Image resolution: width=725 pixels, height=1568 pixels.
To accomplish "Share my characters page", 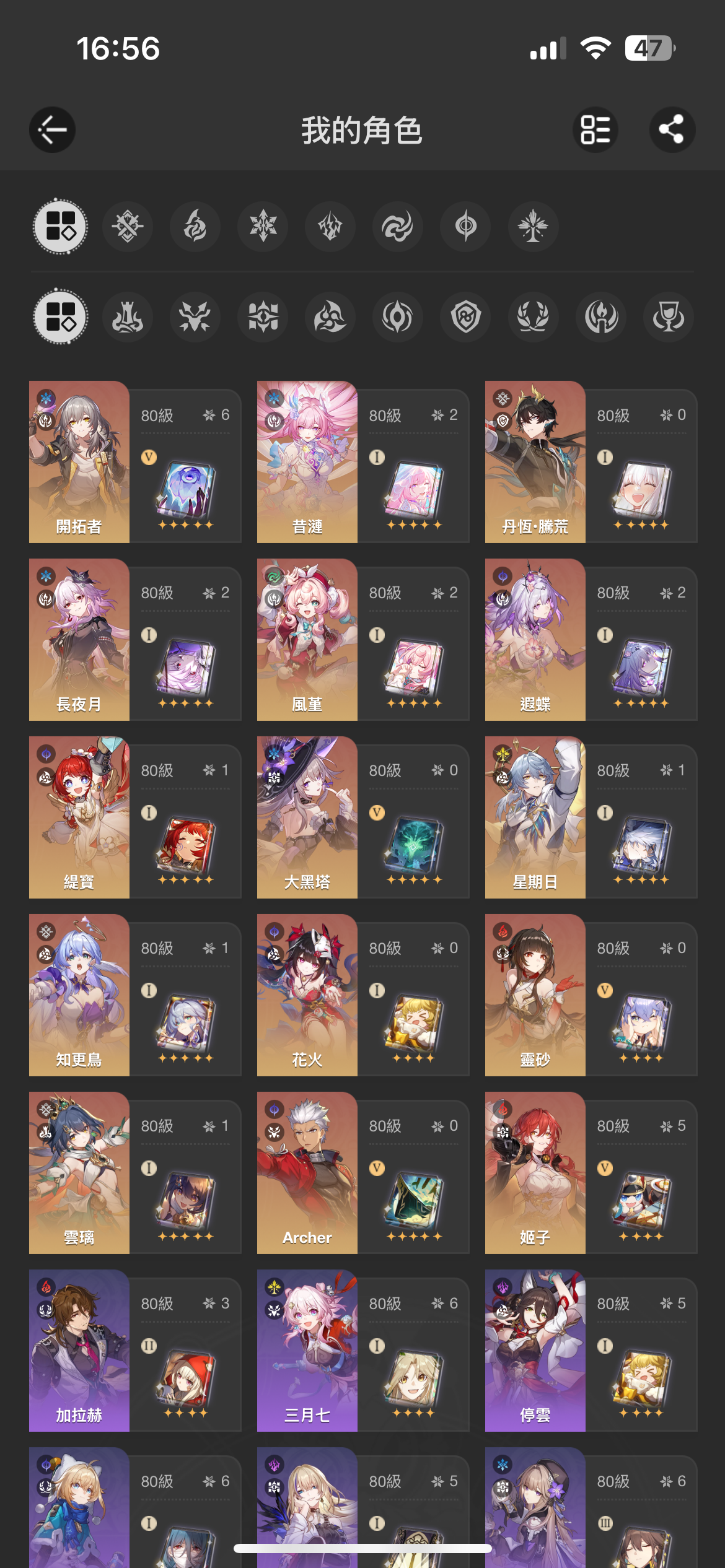I will [672, 129].
